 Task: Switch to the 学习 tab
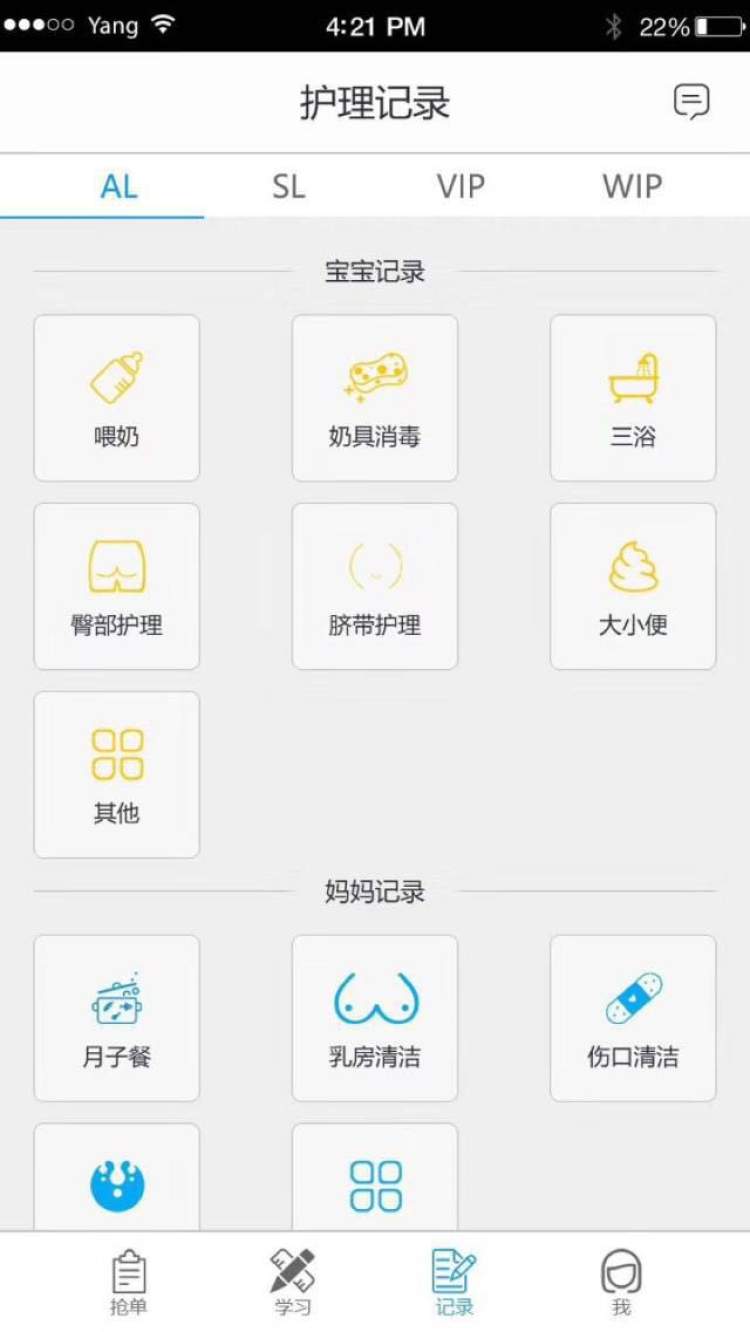(292, 1283)
